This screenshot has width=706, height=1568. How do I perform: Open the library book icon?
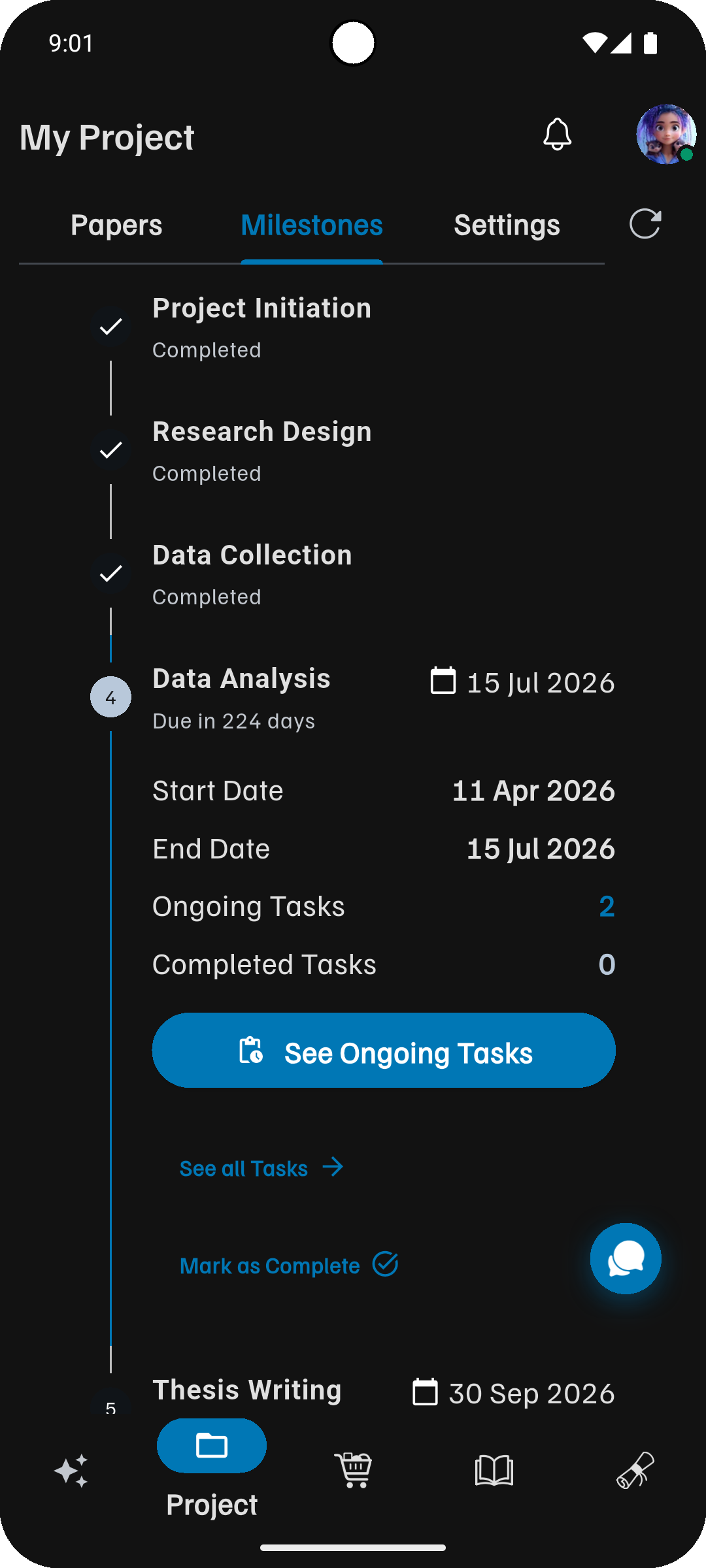[494, 1470]
